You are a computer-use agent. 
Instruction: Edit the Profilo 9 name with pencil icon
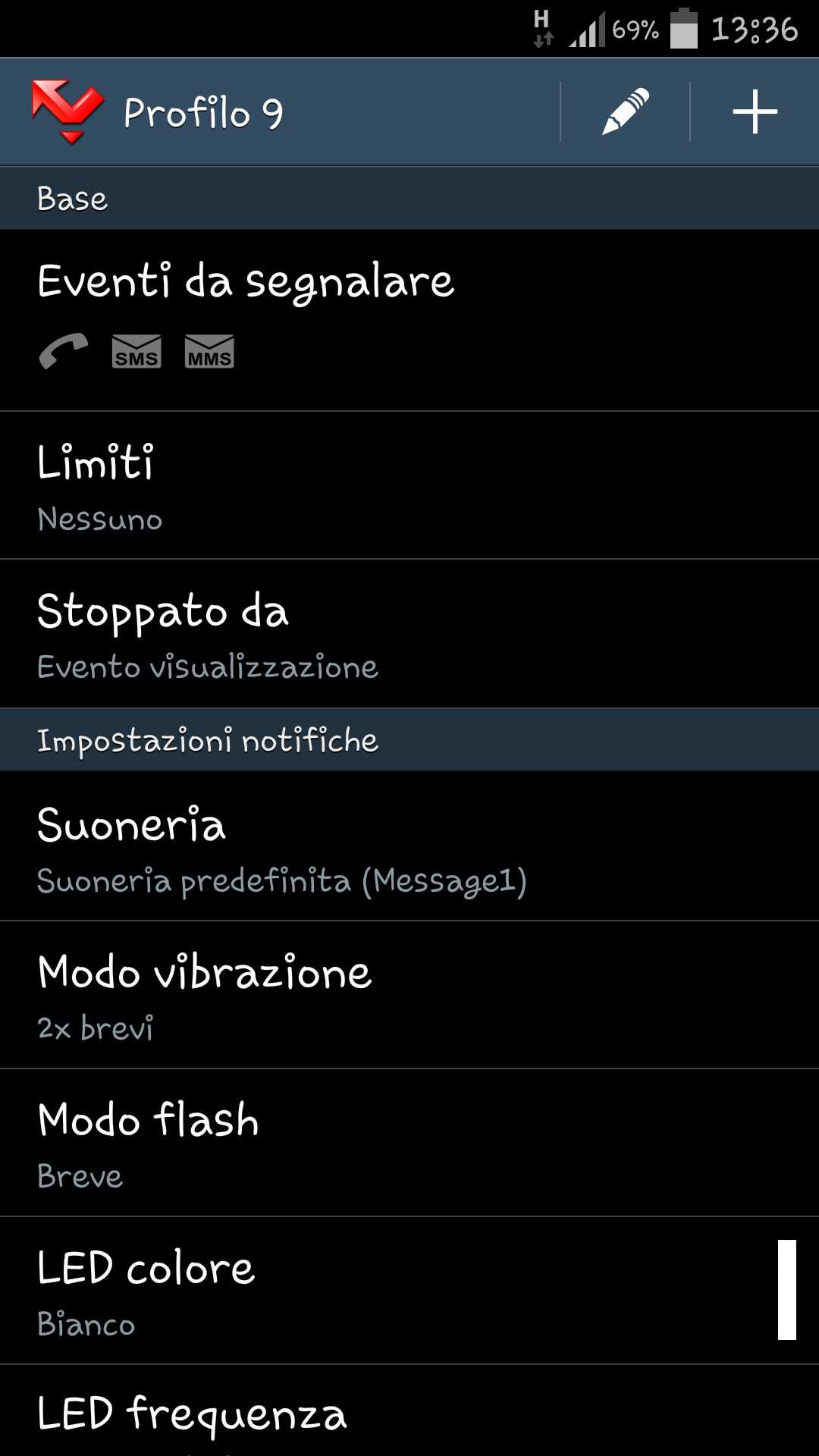click(625, 112)
